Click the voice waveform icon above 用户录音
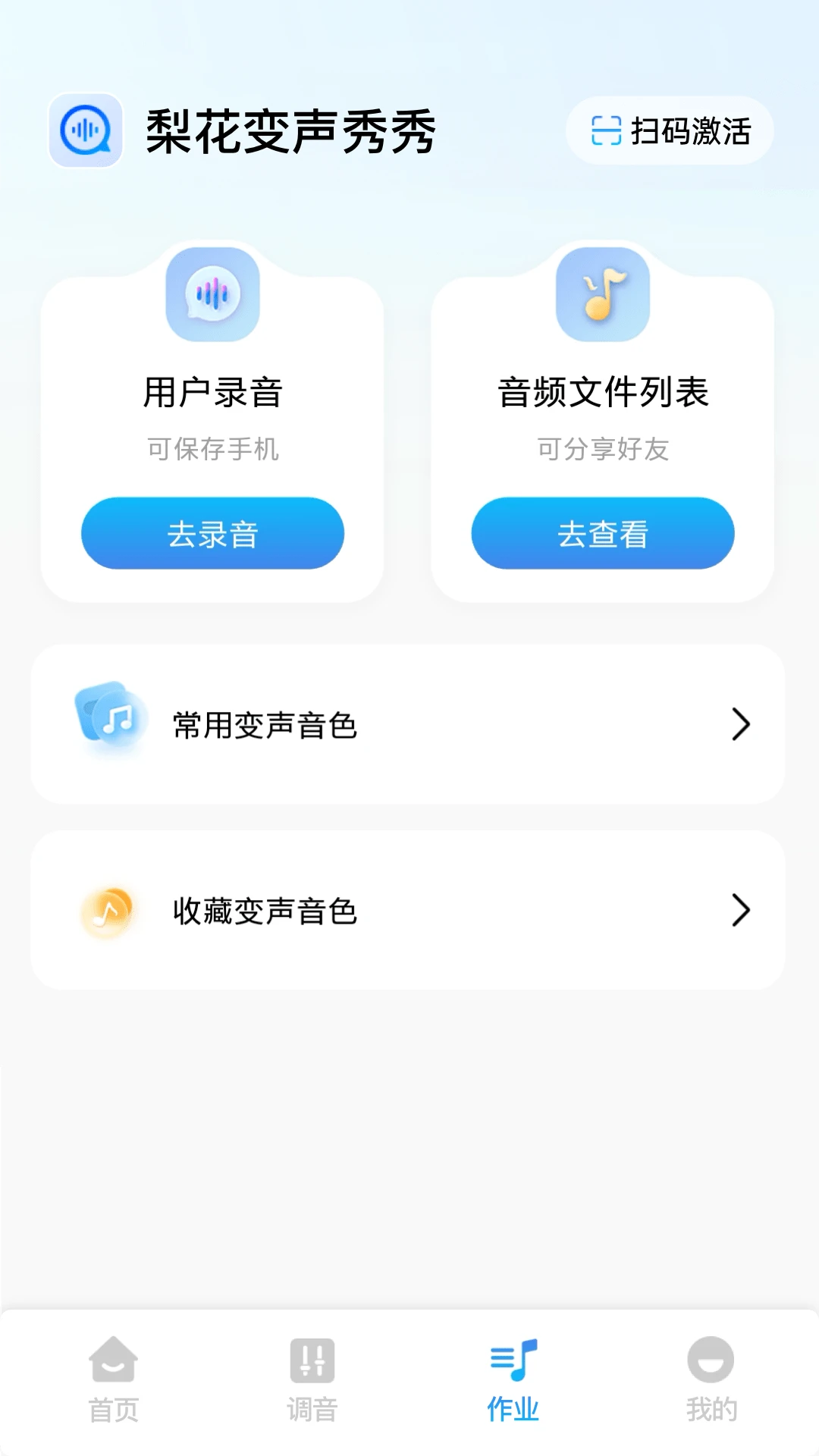 [212, 295]
